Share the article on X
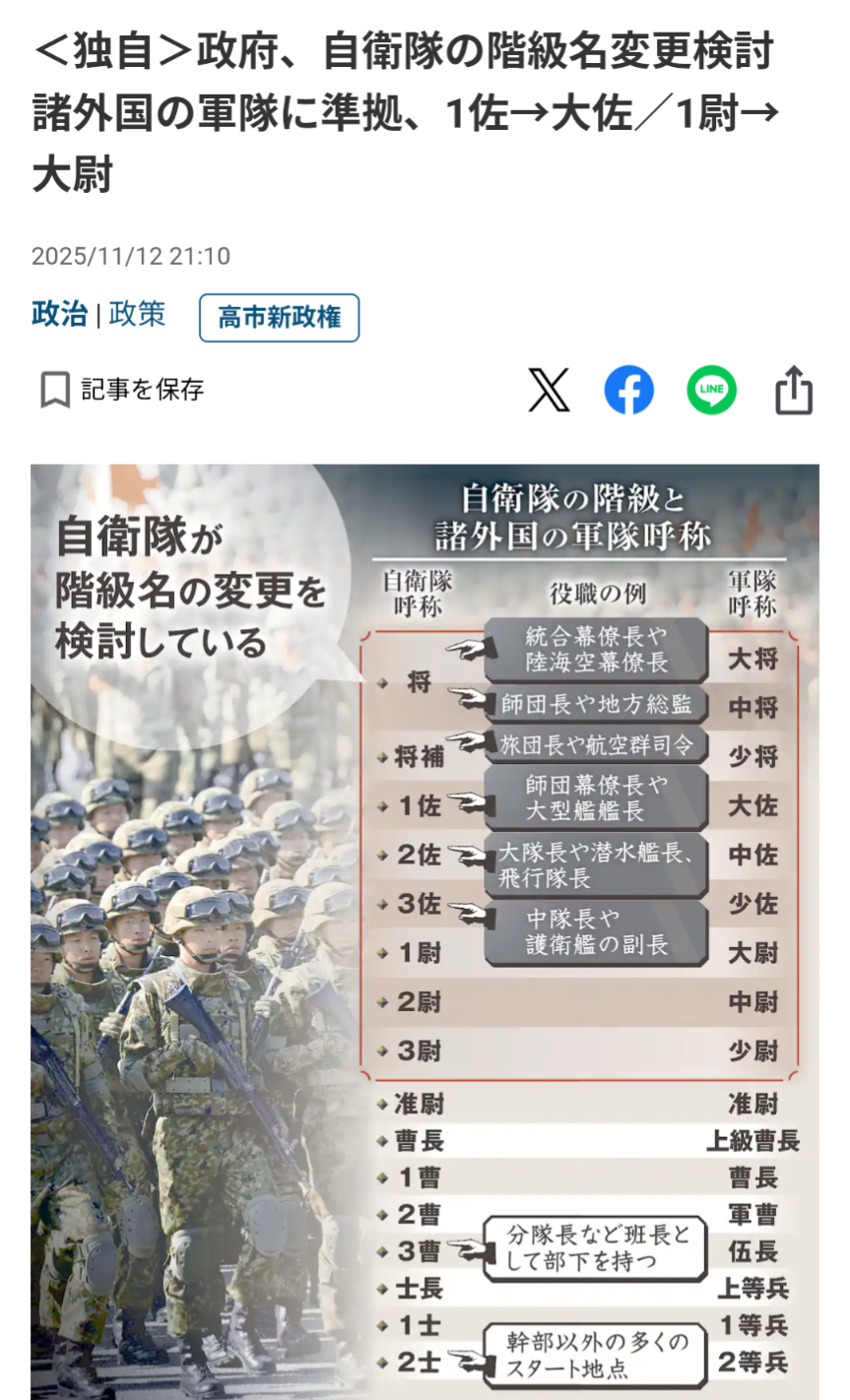 coord(549,390)
